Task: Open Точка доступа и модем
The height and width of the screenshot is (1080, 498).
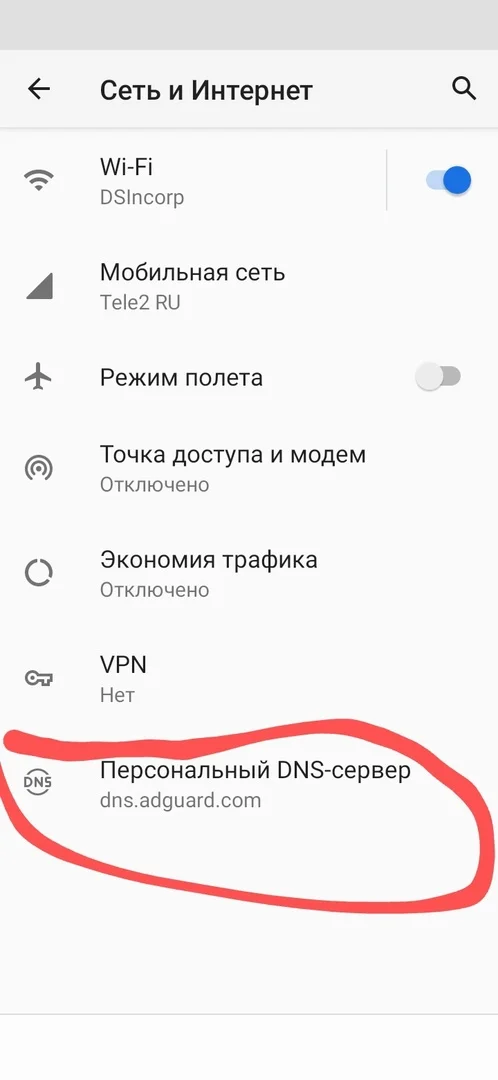Action: click(x=249, y=468)
